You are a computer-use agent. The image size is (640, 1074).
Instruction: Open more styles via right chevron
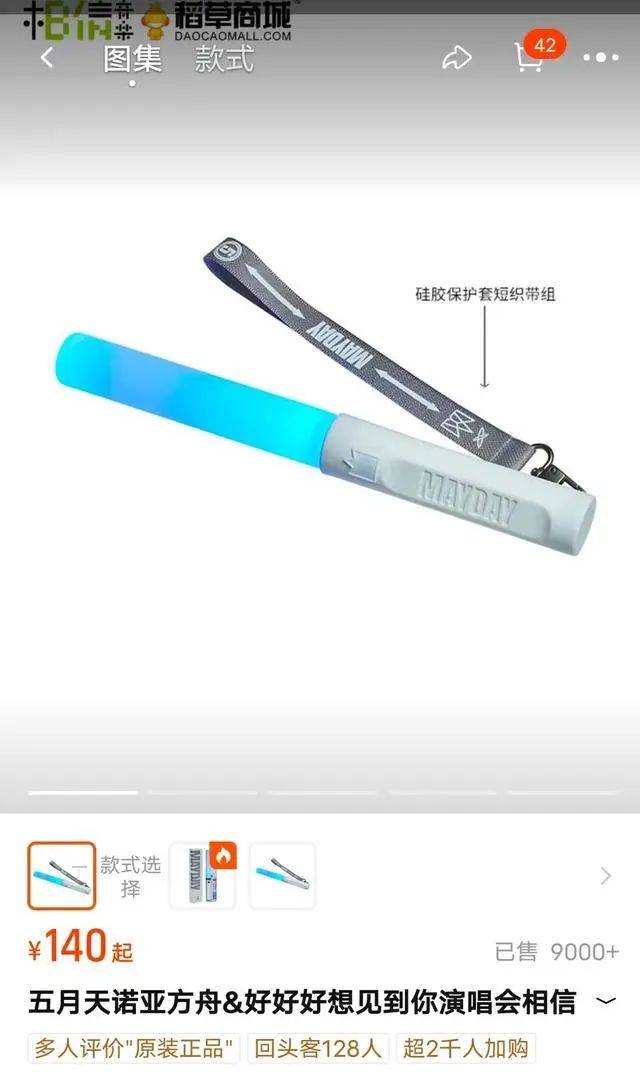point(605,876)
